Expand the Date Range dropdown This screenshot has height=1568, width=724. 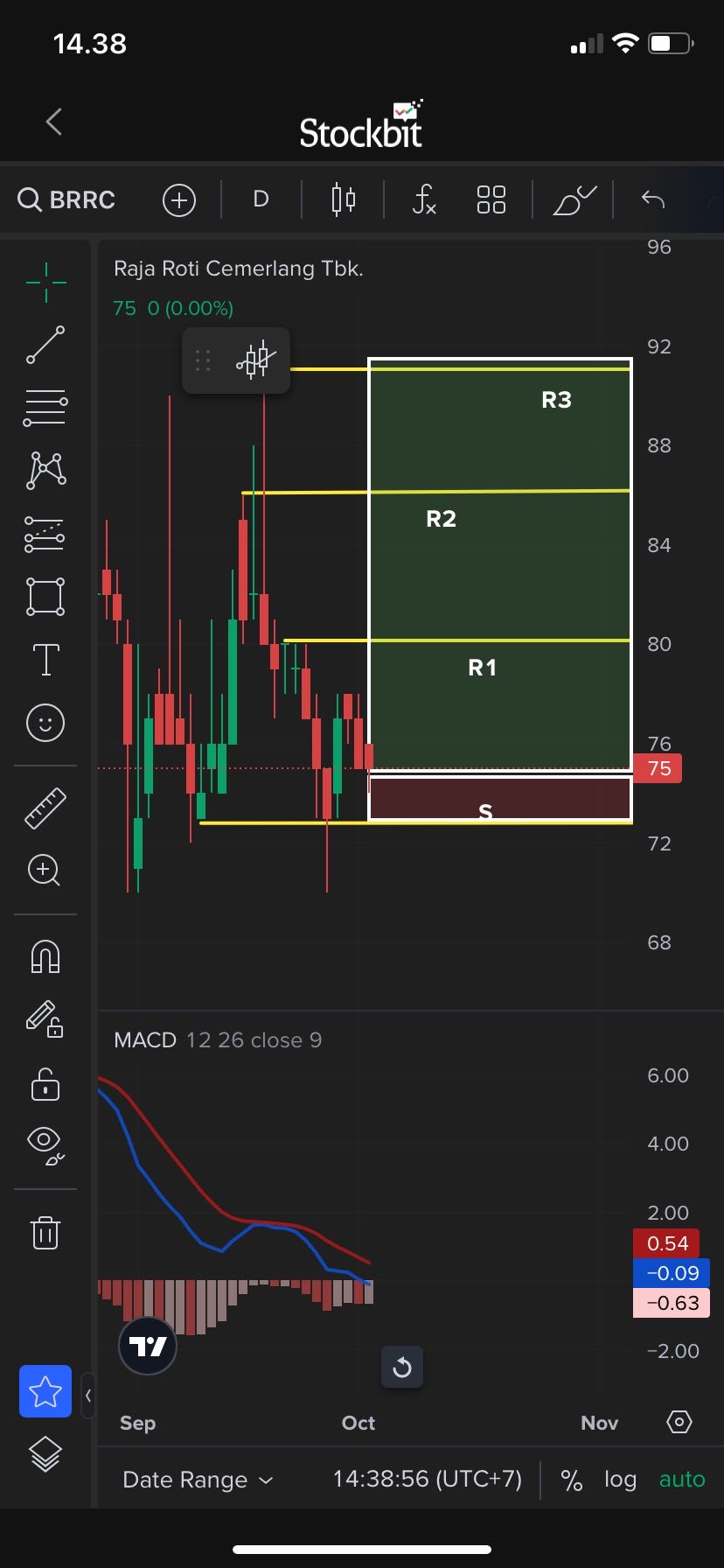click(198, 1480)
